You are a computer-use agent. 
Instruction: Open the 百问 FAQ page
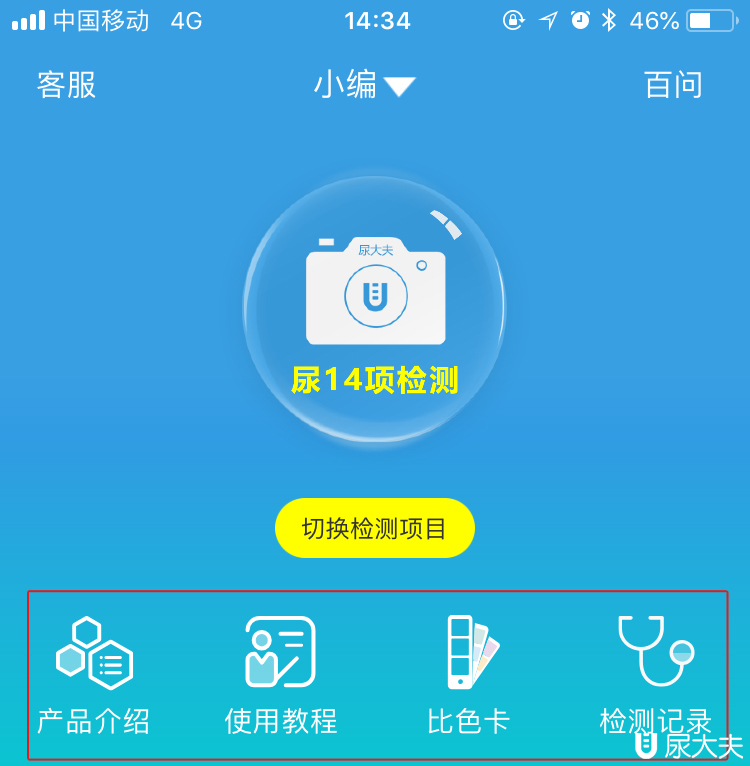673,85
